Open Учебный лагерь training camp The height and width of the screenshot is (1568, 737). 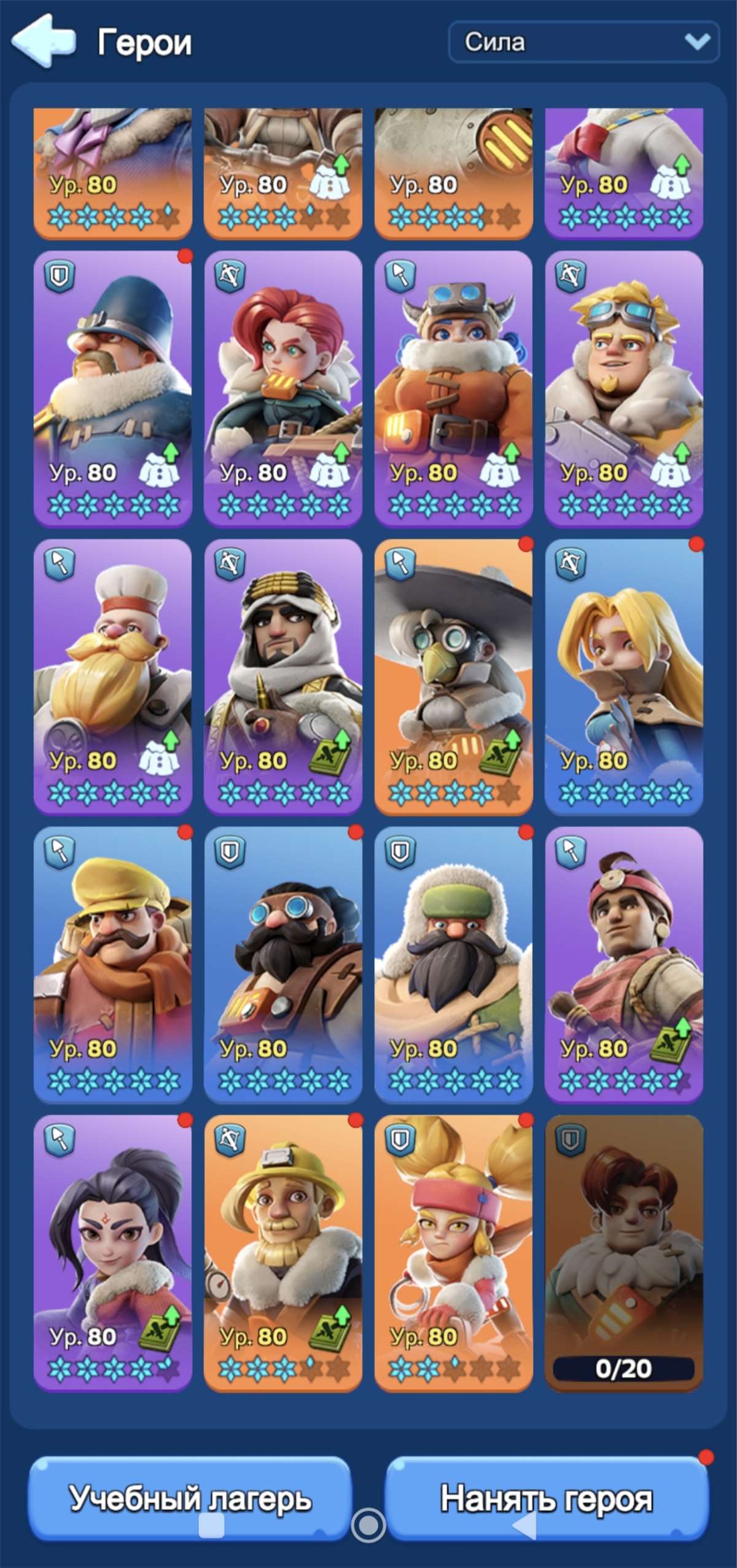point(190,1498)
